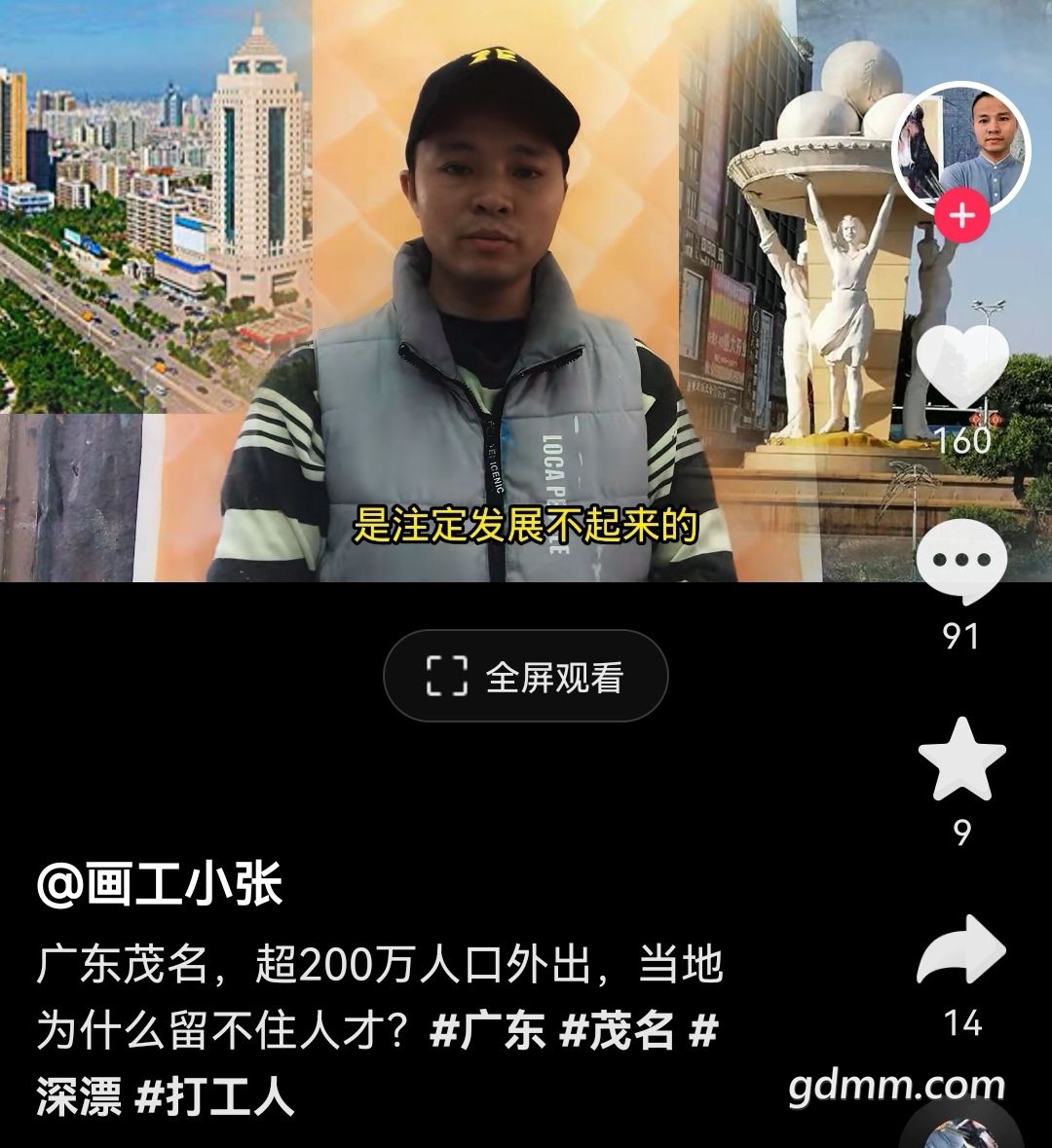The width and height of the screenshot is (1052, 1148).
Task: Tap 全屏观看 to watch in full screen
Action: pos(526,677)
